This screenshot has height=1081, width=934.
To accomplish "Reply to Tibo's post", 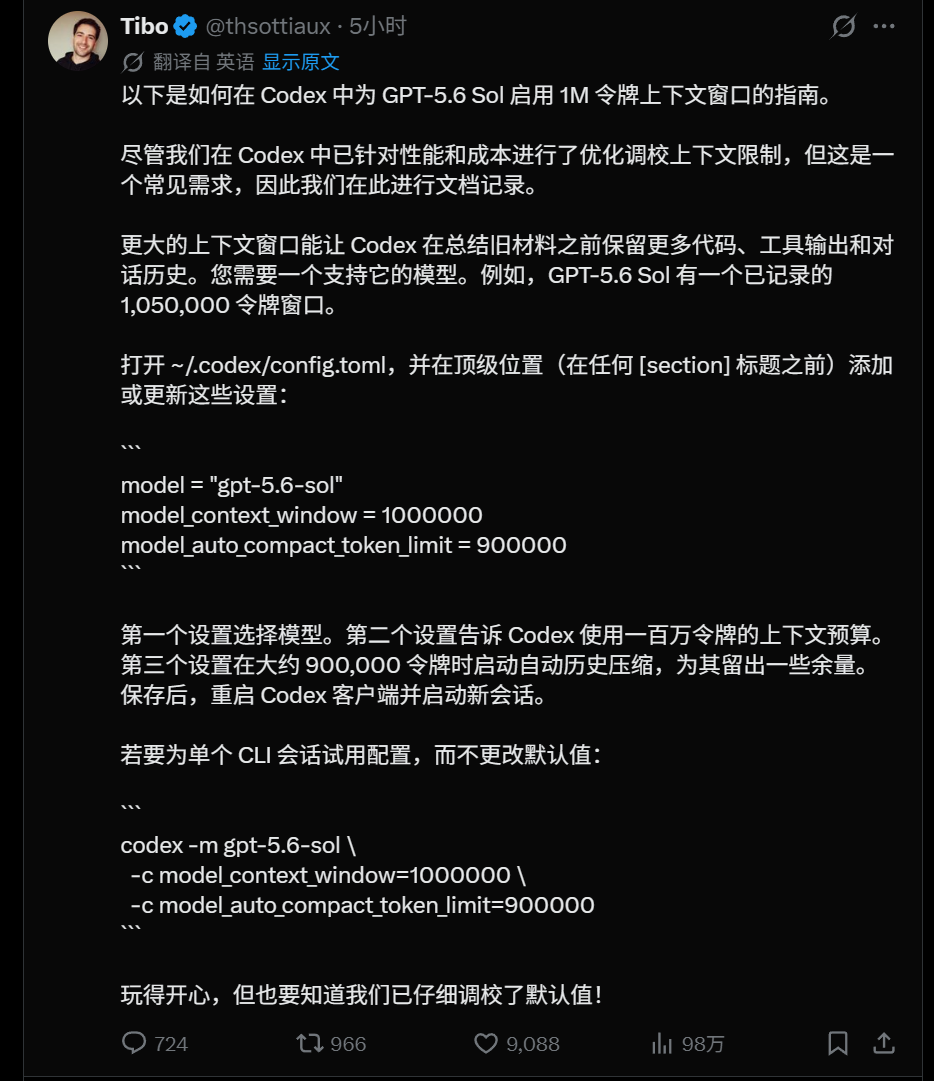I will (x=154, y=1043).
